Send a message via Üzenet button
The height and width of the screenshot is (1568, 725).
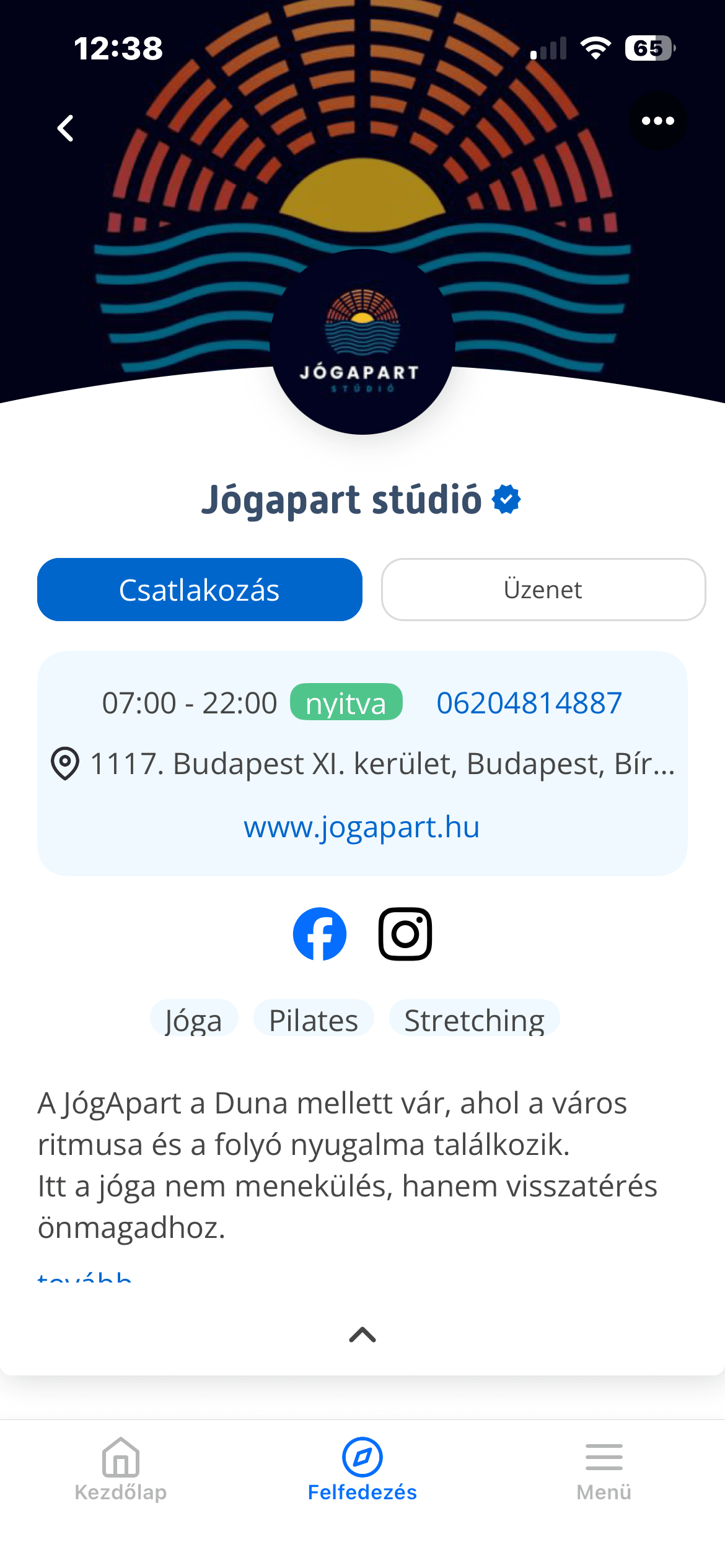click(x=543, y=590)
